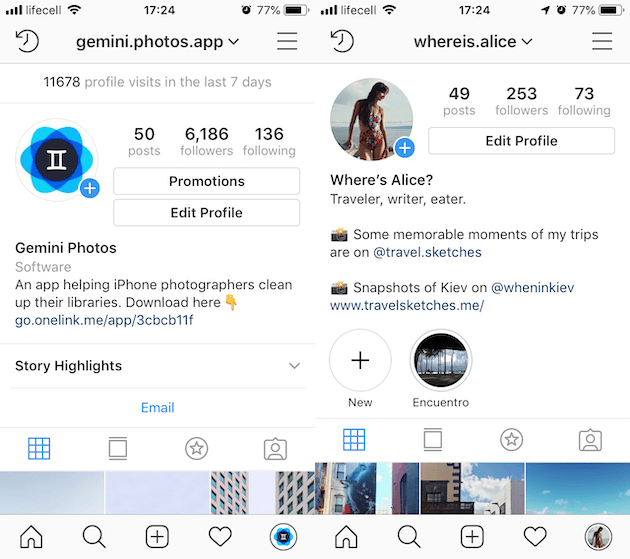The image size is (630, 559).
Task: Tap the Email contact button
Action: click(157, 407)
